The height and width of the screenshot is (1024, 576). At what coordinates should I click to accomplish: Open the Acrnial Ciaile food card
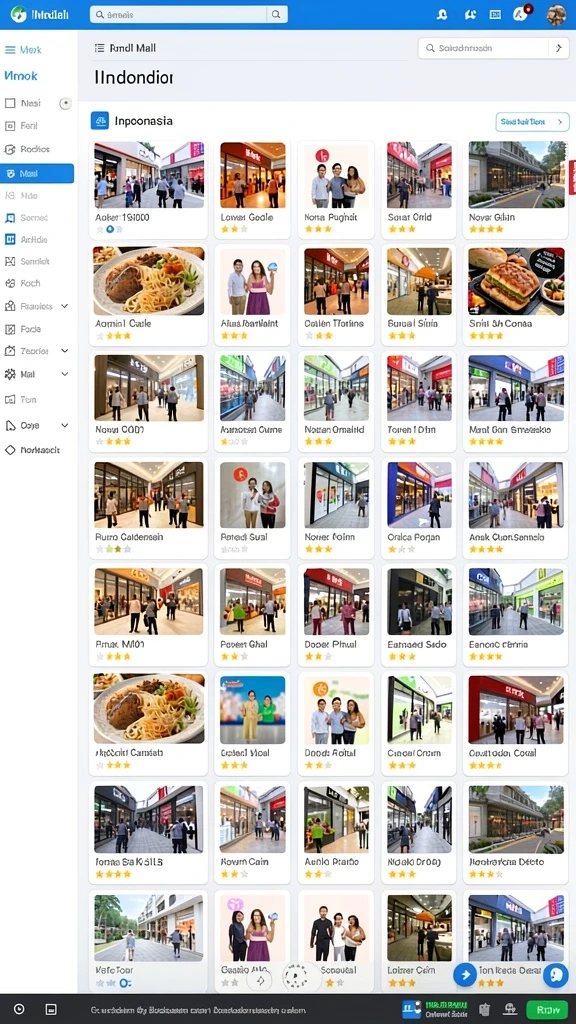148,295
